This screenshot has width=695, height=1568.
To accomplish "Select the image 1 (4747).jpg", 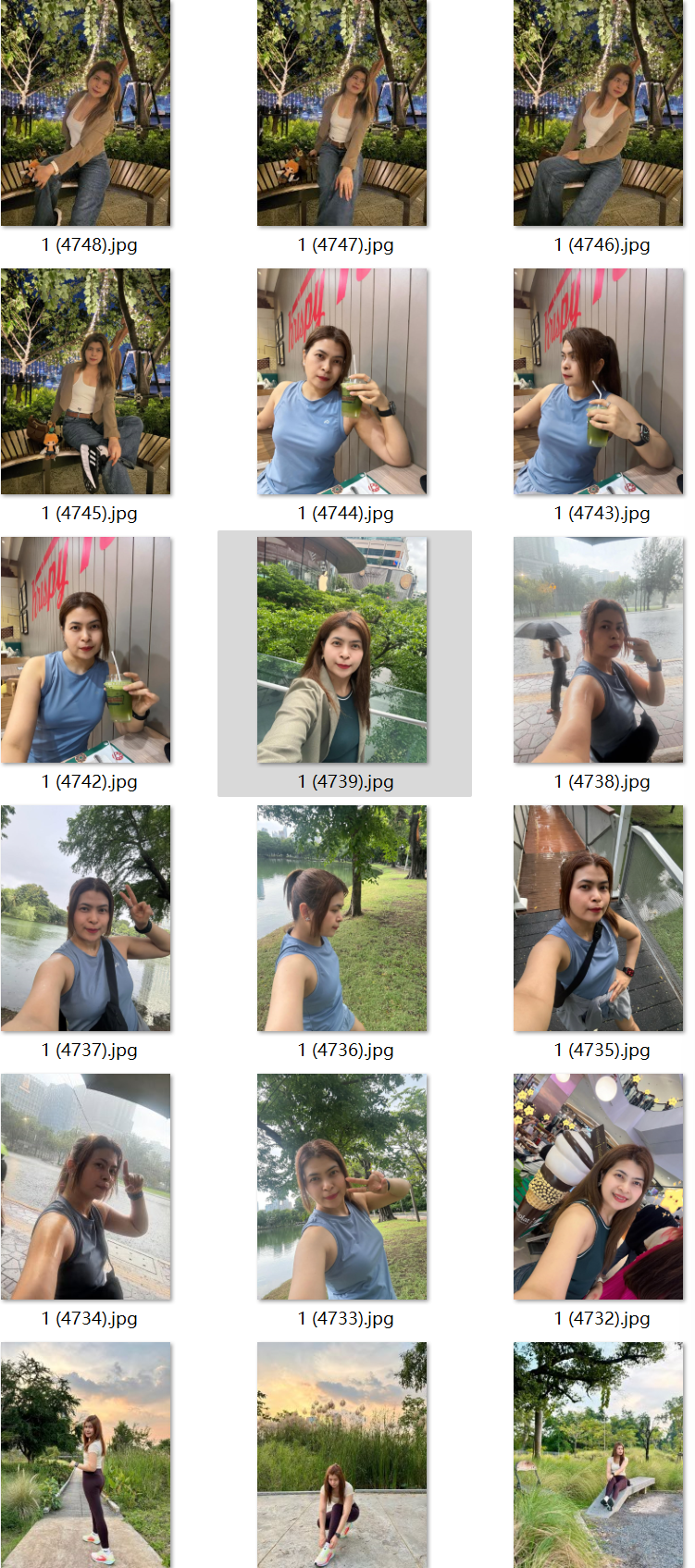I will tap(342, 113).
